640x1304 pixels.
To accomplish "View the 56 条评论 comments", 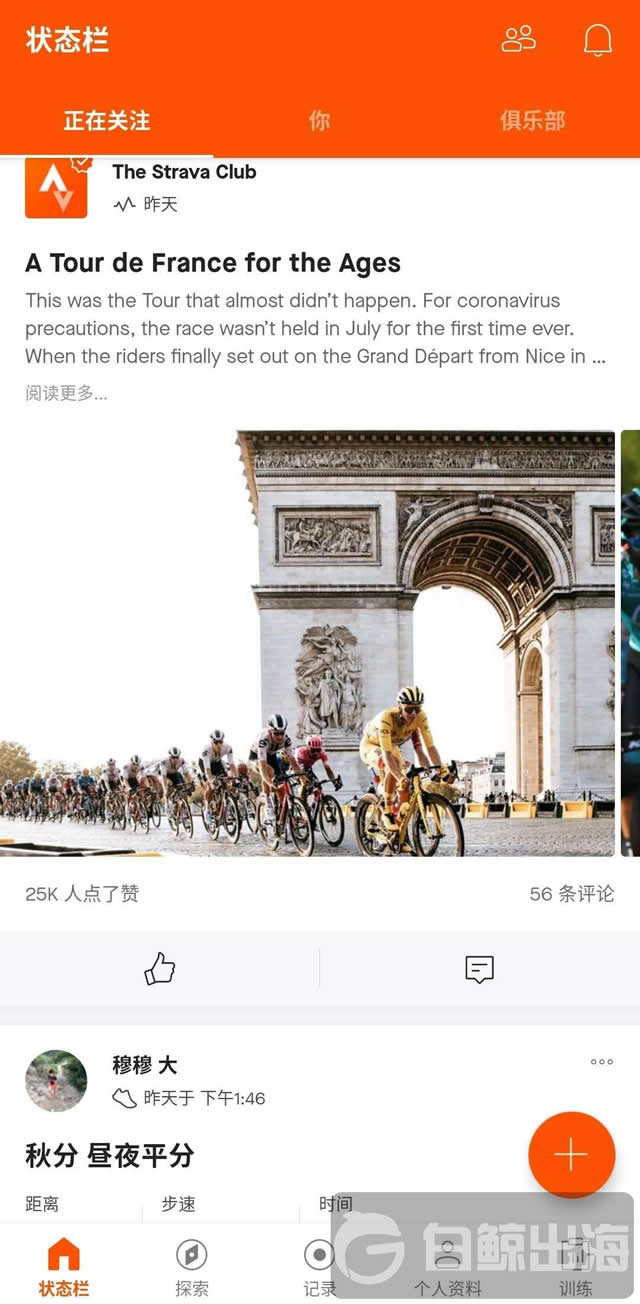I will (x=571, y=893).
